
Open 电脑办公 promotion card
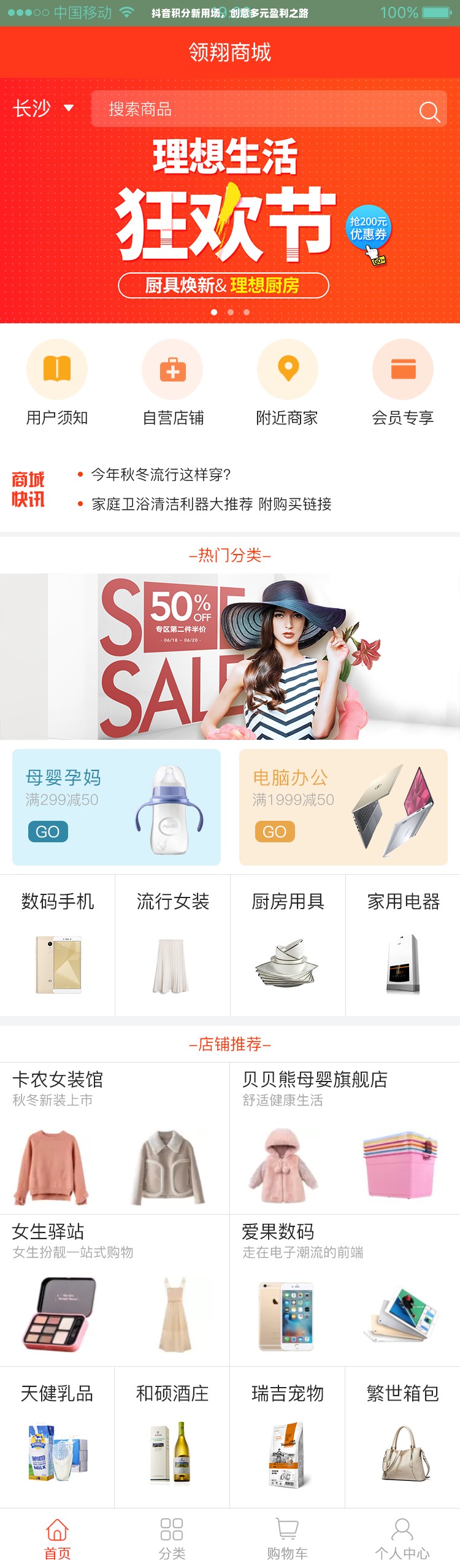(343, 807)
